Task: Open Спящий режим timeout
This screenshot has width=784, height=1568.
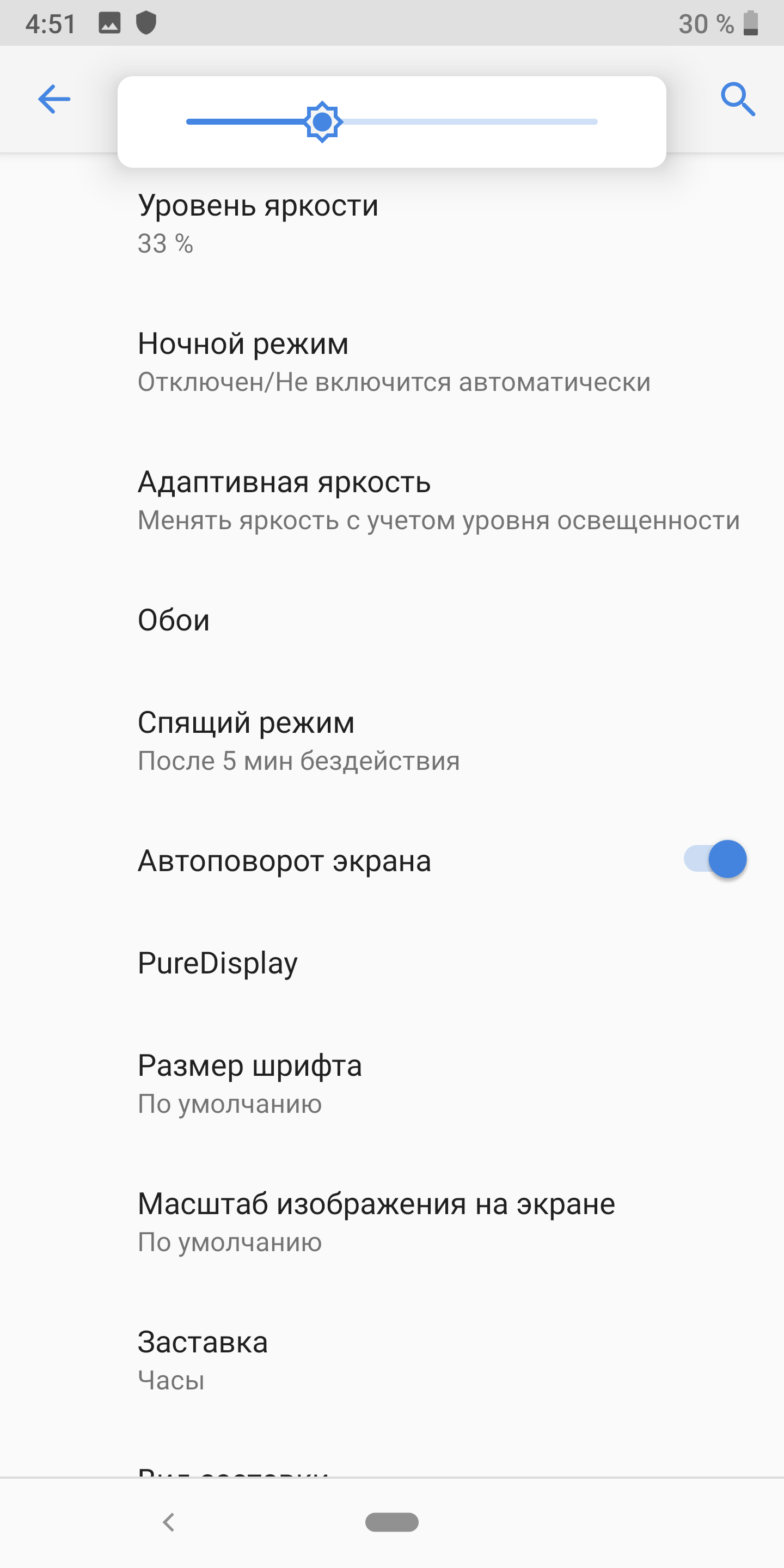Action: (298, 740)
